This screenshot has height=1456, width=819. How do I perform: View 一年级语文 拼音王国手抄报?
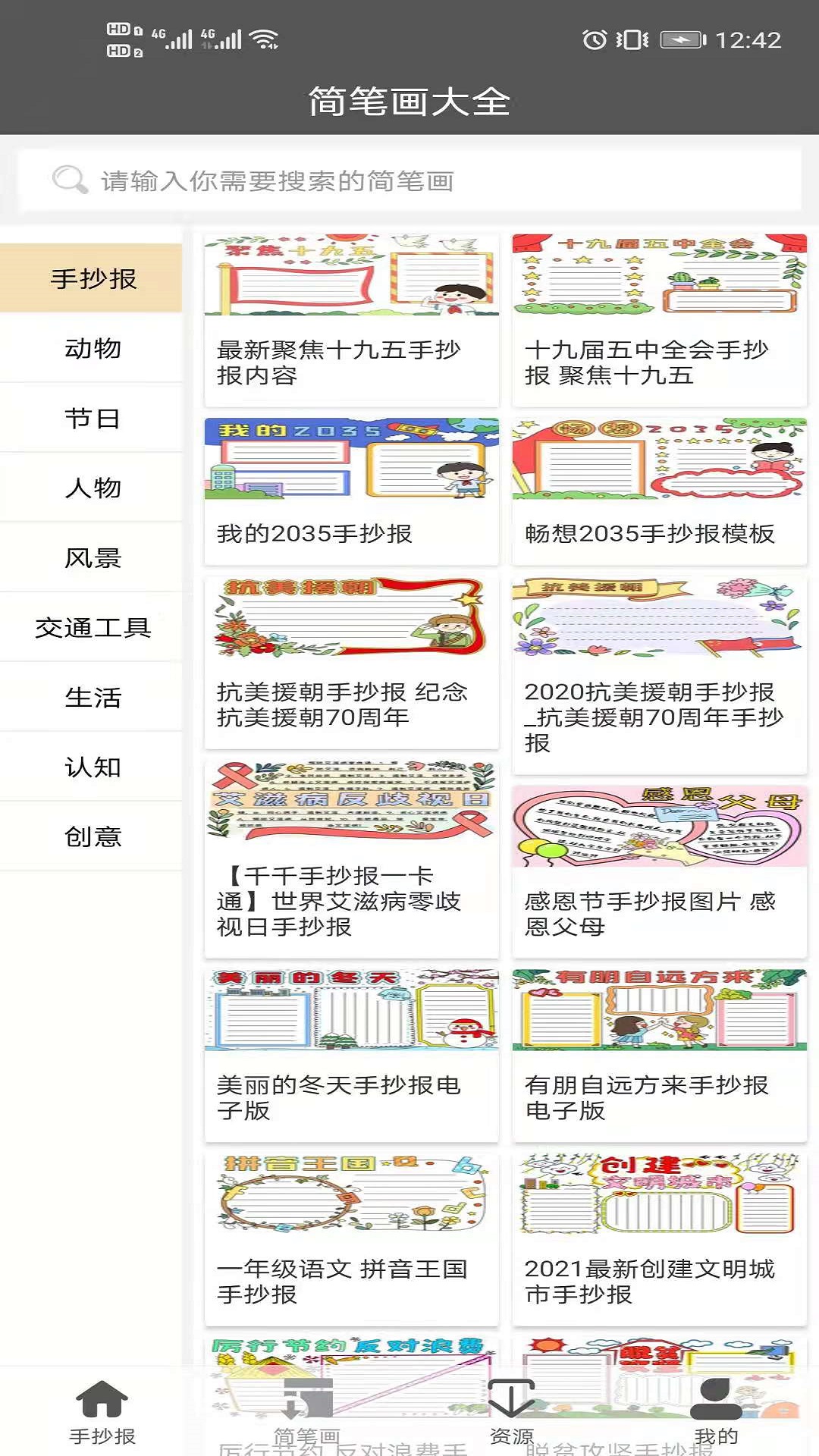click(x=351, y=1238)
